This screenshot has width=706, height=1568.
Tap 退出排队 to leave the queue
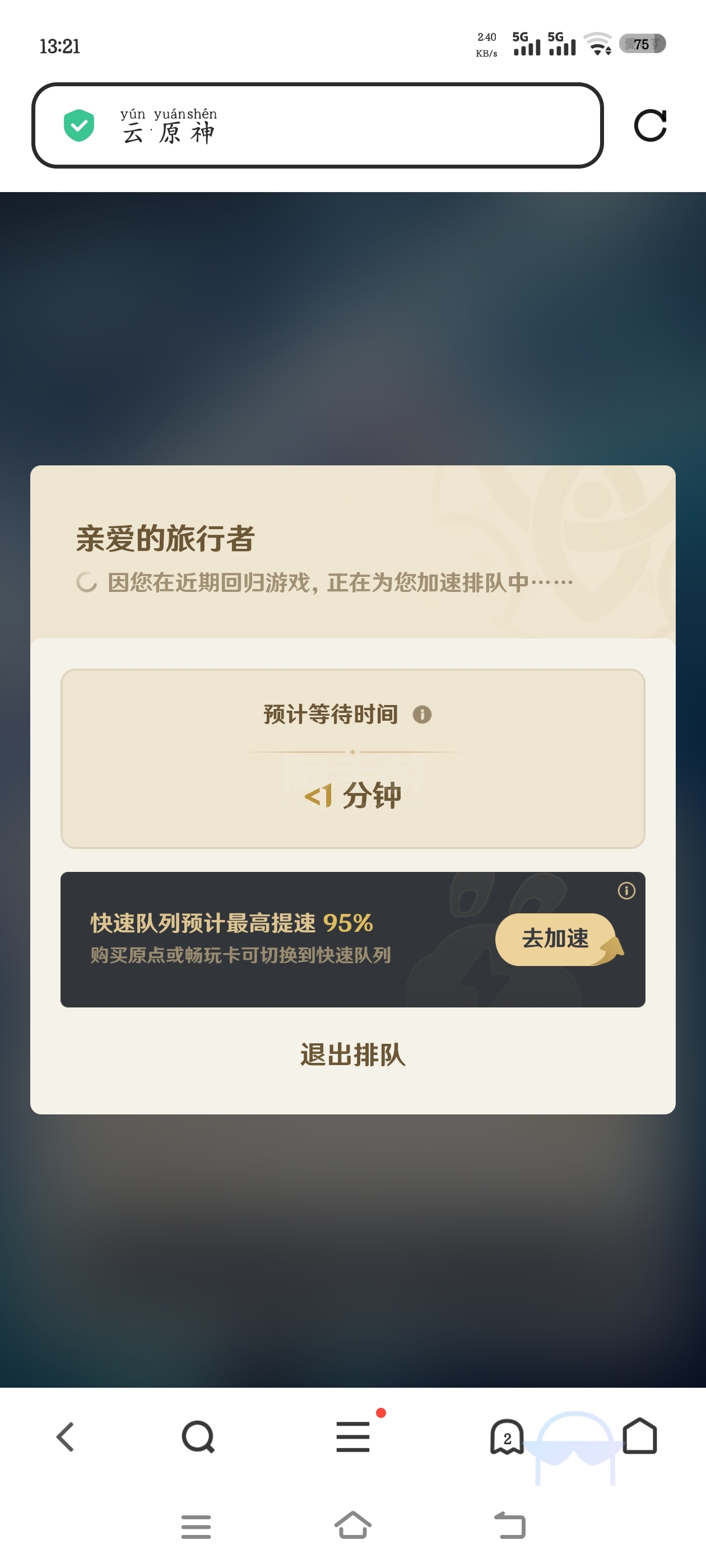(x=352, y=1054)
